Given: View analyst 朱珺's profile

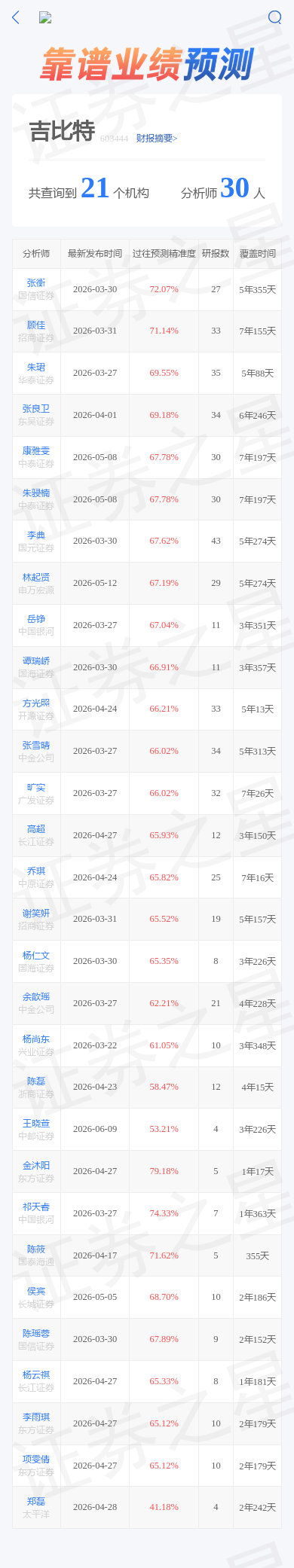Looking at the screenshot, I should [x=36, y=368].
